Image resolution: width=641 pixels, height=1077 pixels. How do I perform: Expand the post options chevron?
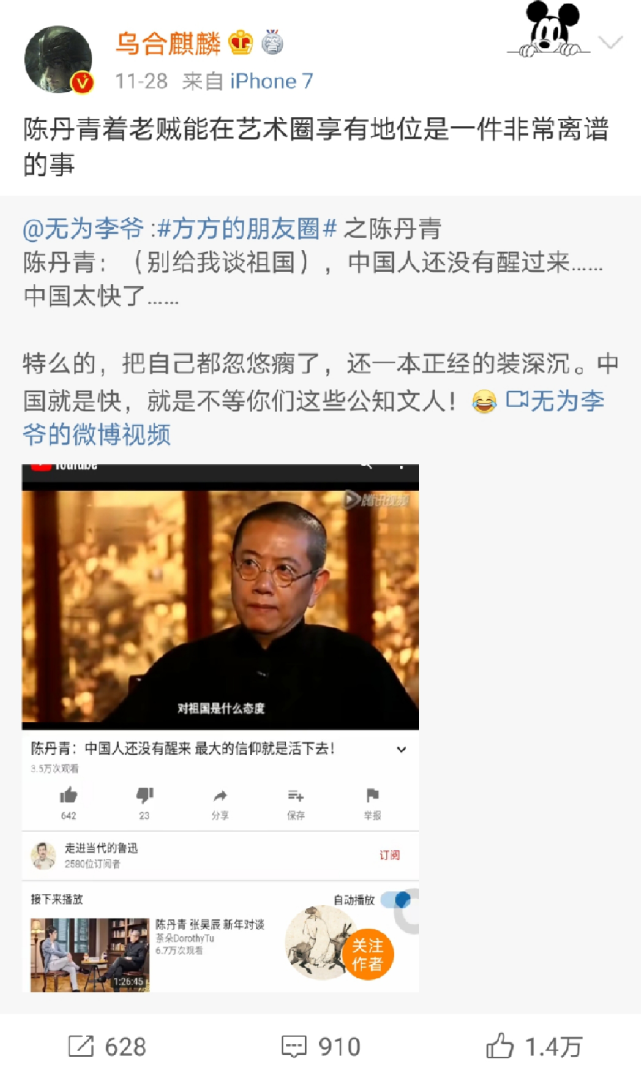pos(609,43)
